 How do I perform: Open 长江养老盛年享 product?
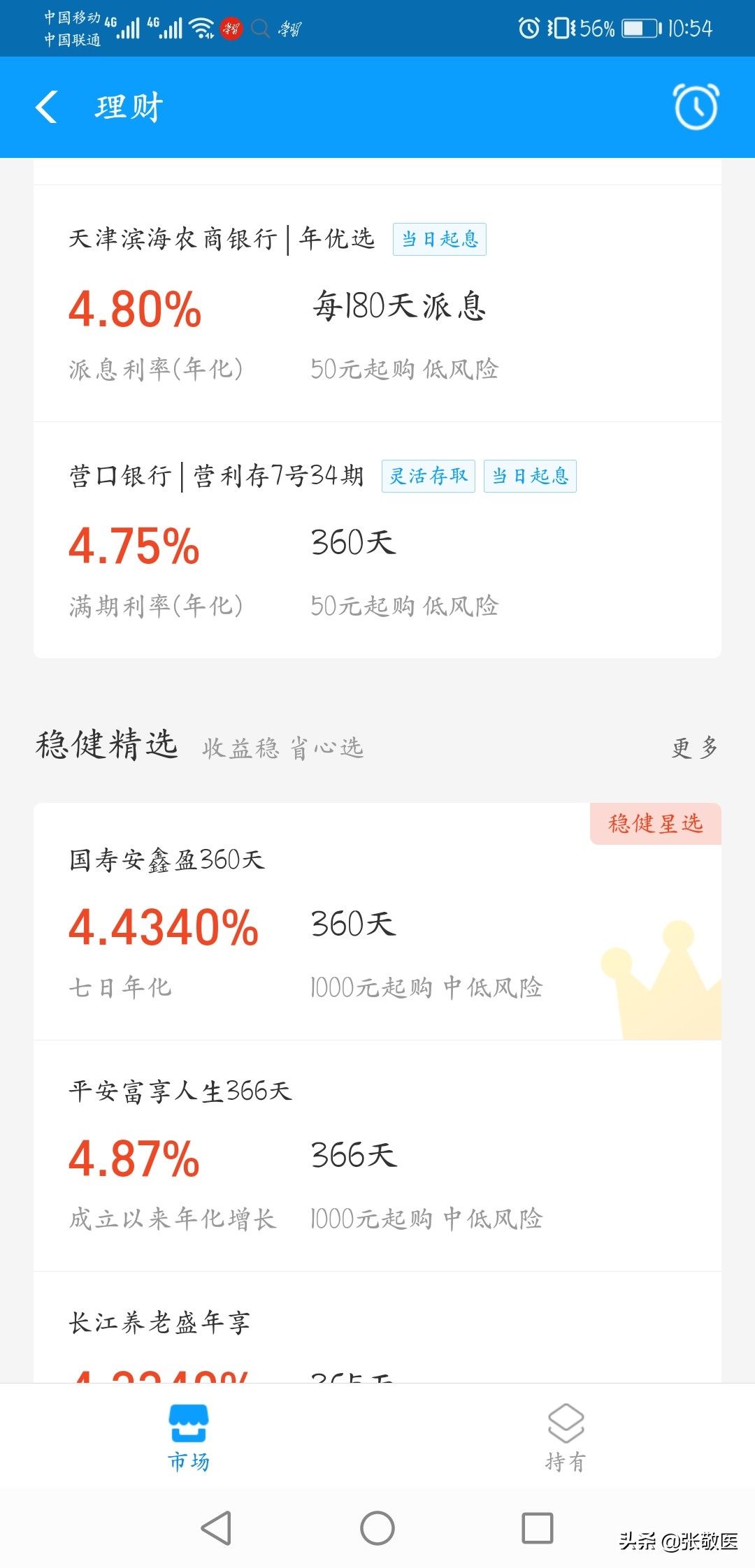pyautogui.click(x=377, y=1328)
